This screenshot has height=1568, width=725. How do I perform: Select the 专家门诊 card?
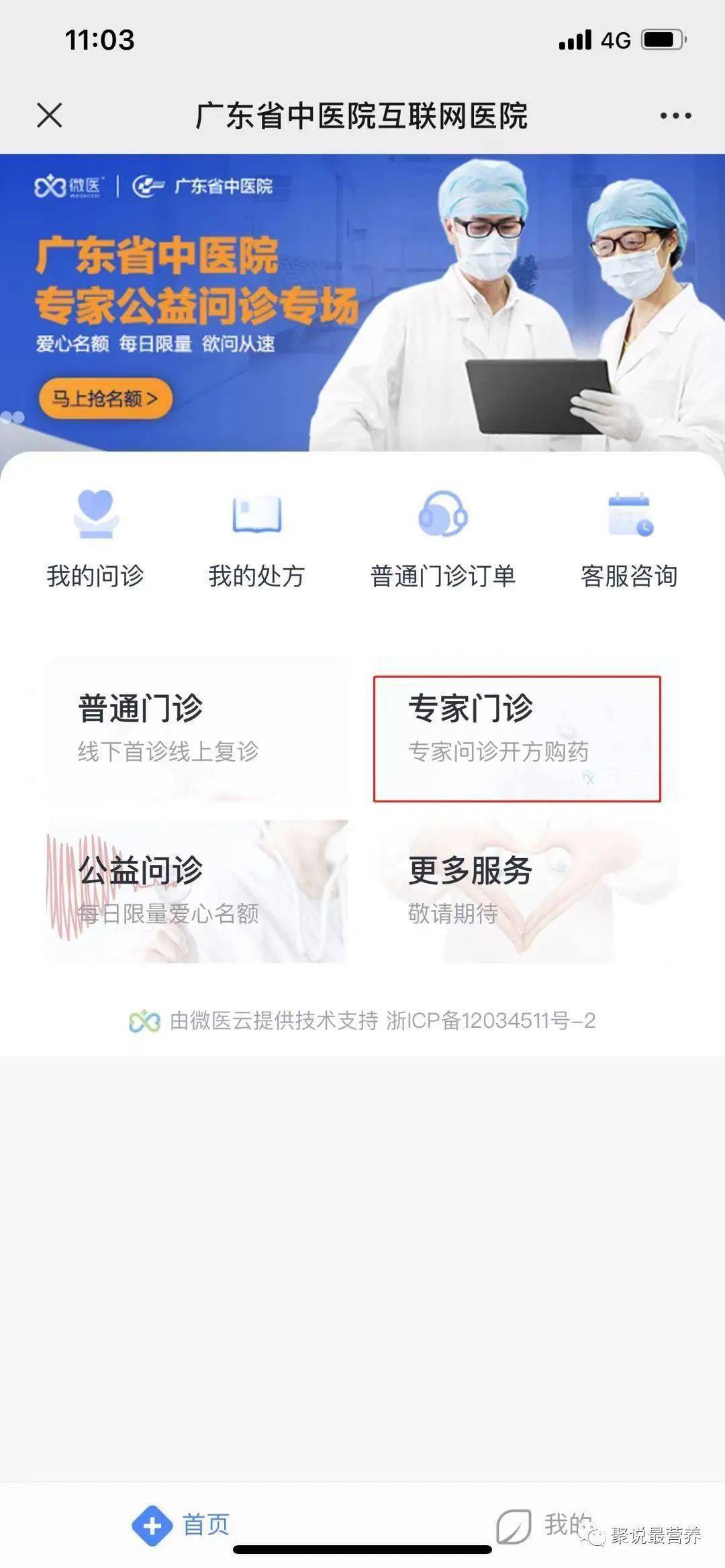point(518,739)
